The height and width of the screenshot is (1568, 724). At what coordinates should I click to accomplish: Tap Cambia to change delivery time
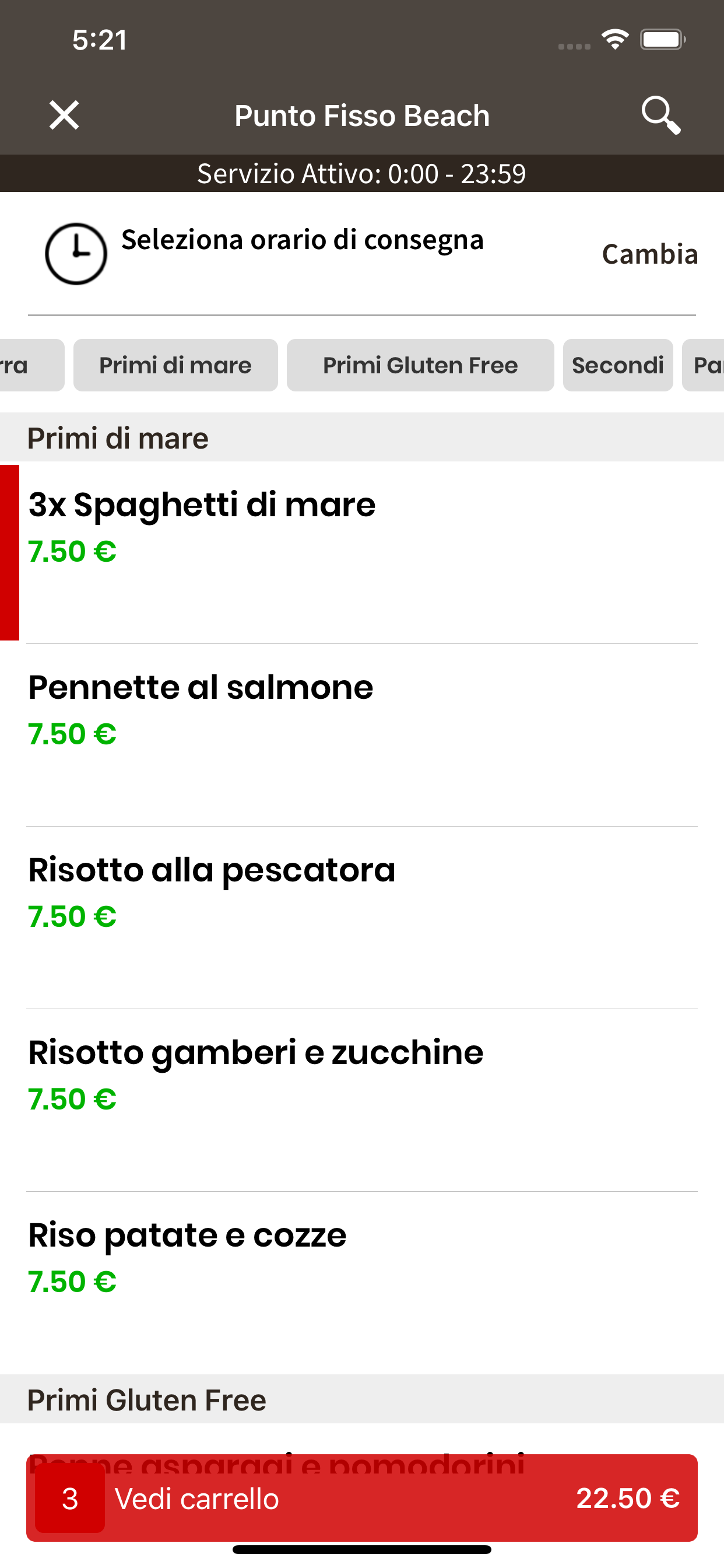click(649, 254)
